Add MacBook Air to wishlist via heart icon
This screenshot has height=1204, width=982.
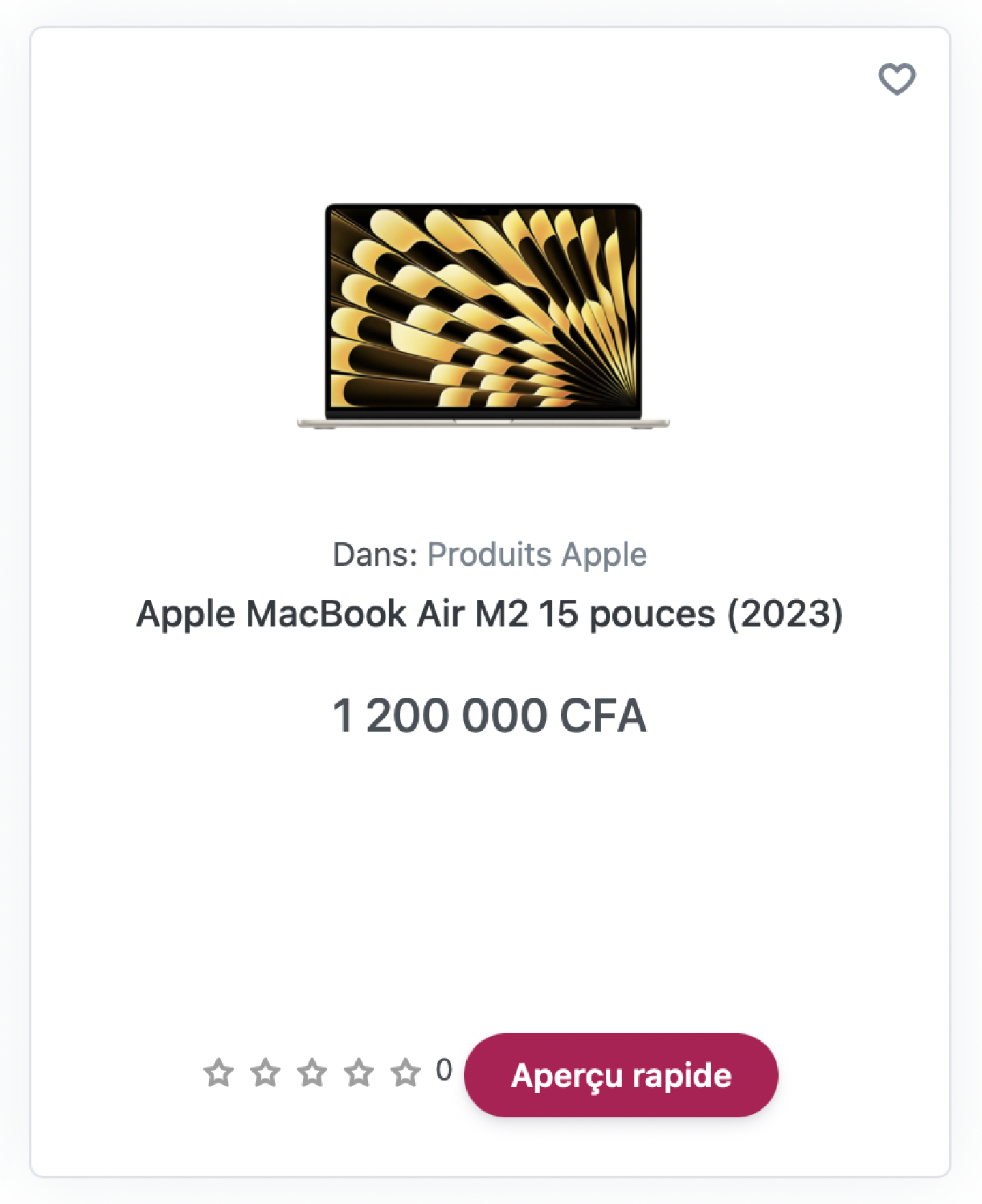896,78
